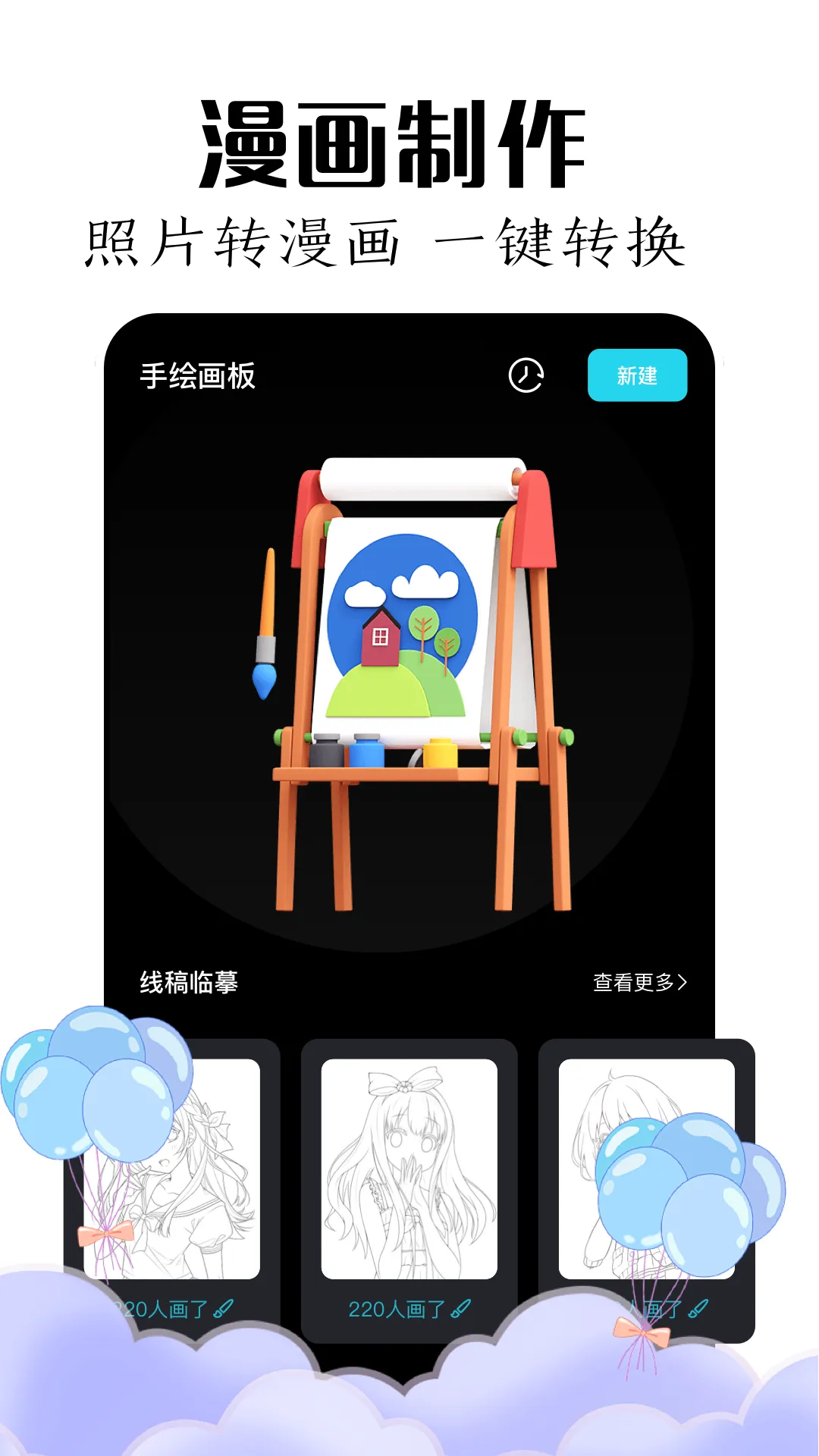Click the gray paint jar on the easel tray
The height and width of the screenshot is (1456, 819).
click(326, 751)
